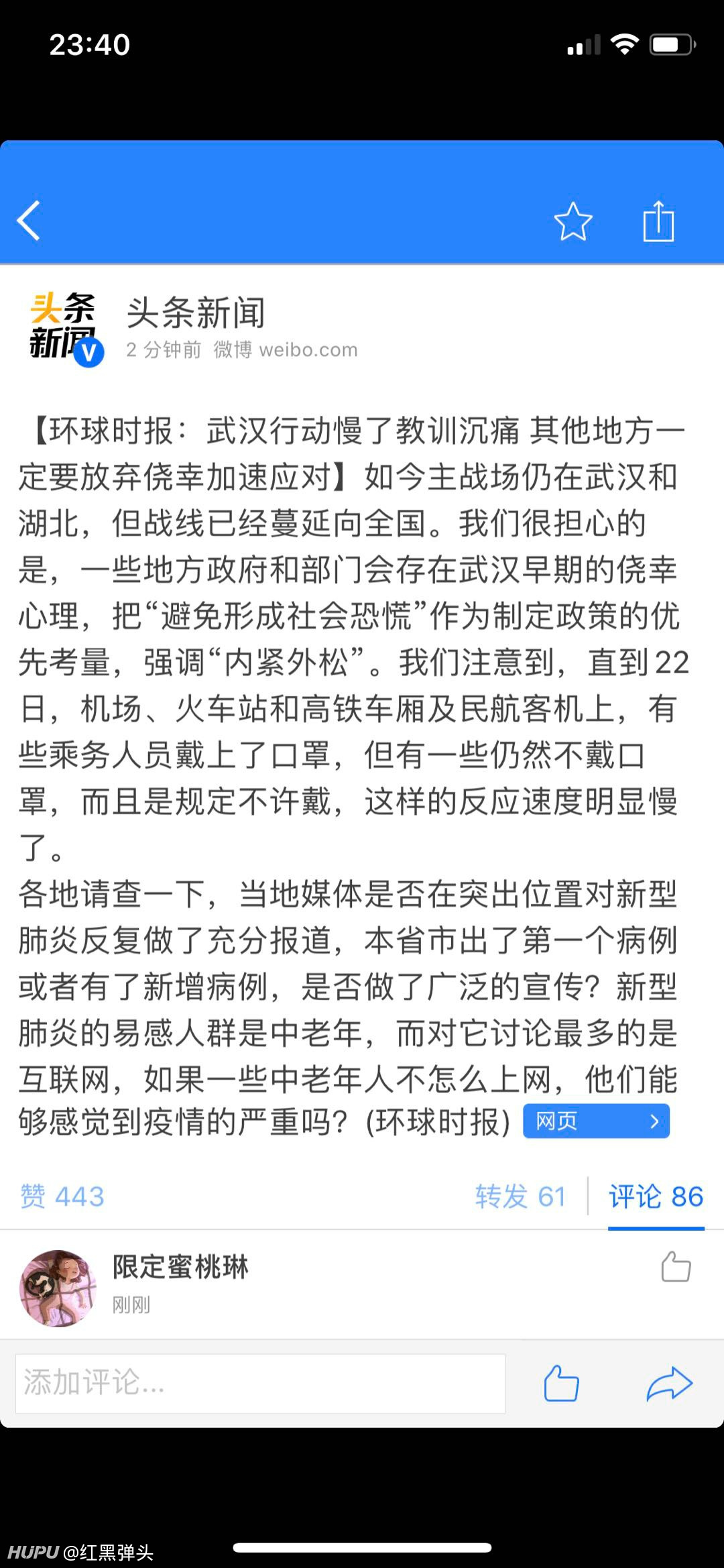Switch to 转发 61 tab
The height and width of the screenshot is (1568, 724).
[x=520, y=1196]
